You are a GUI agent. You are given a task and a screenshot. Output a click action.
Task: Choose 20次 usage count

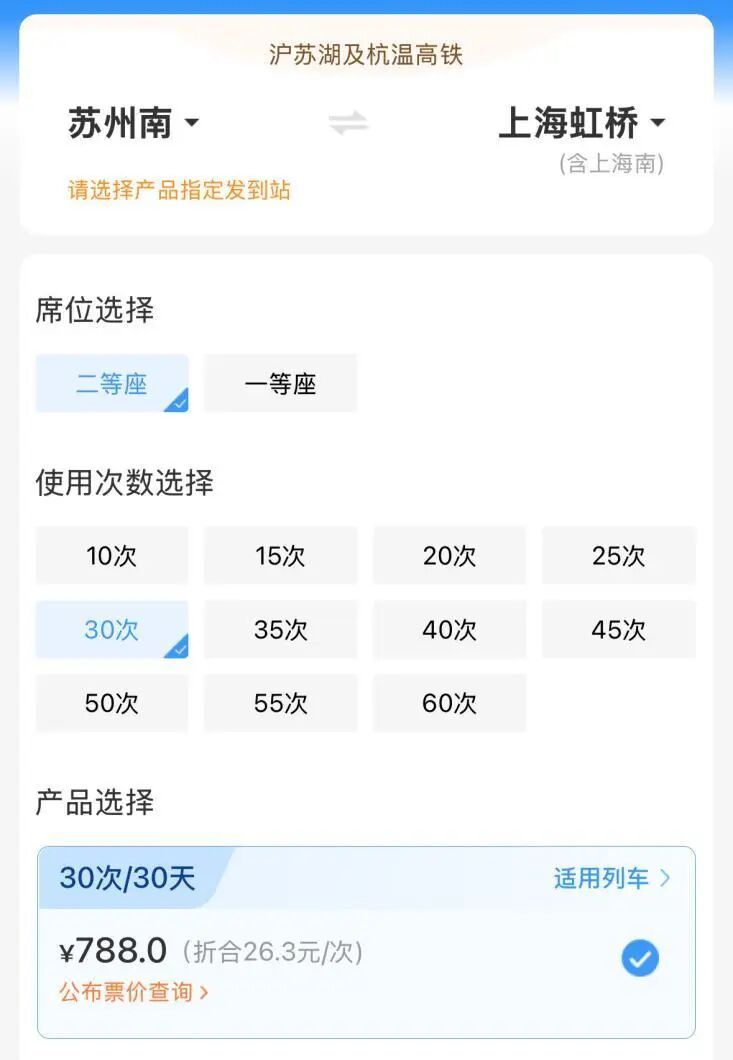tap(449, 556)
